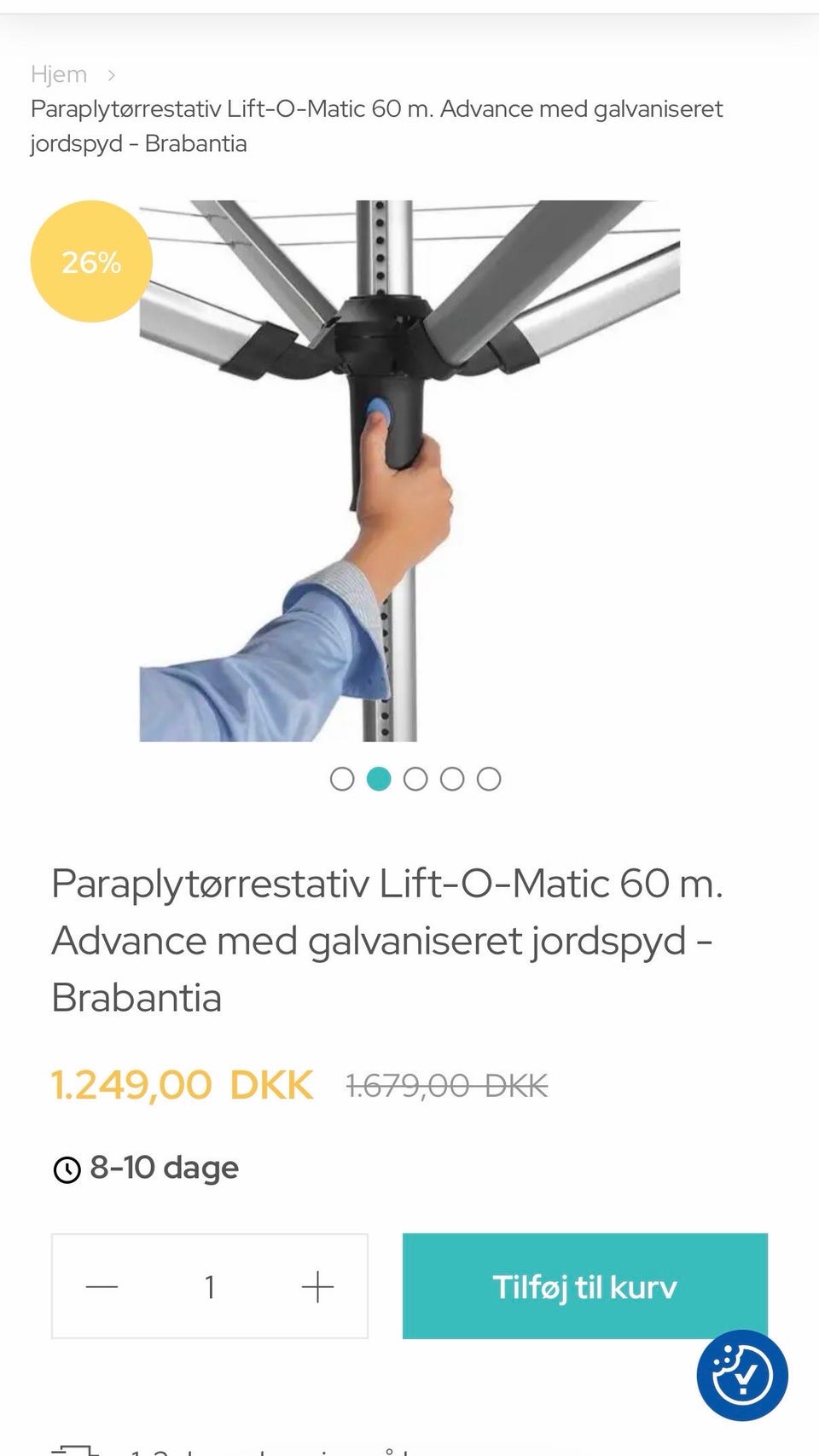The image size is (819, 1456).
Task: Add product with Tilføj til kurv
Action: click(x=584, y=1286)
